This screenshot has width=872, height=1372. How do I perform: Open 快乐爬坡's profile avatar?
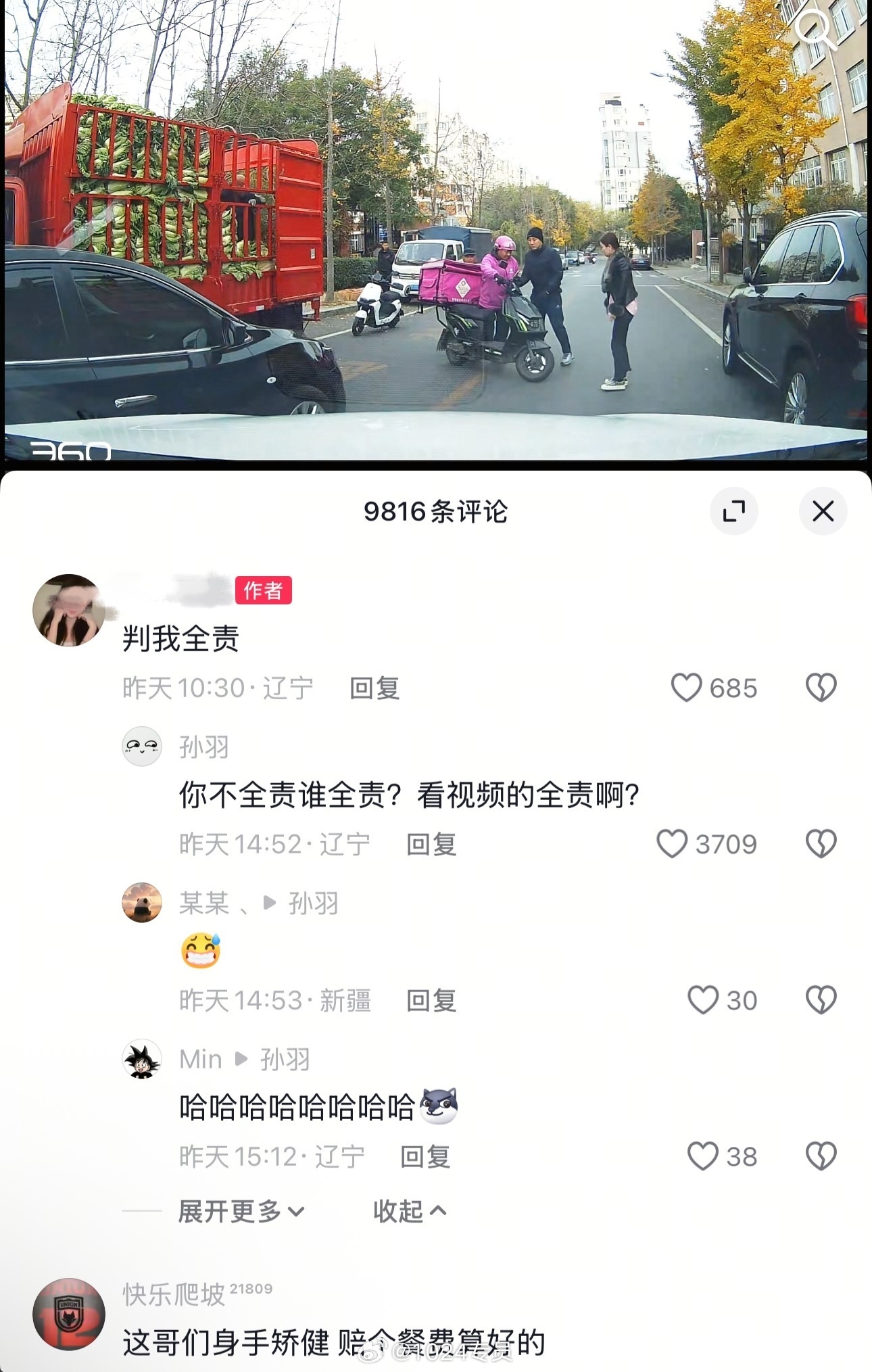point(68,1314)
